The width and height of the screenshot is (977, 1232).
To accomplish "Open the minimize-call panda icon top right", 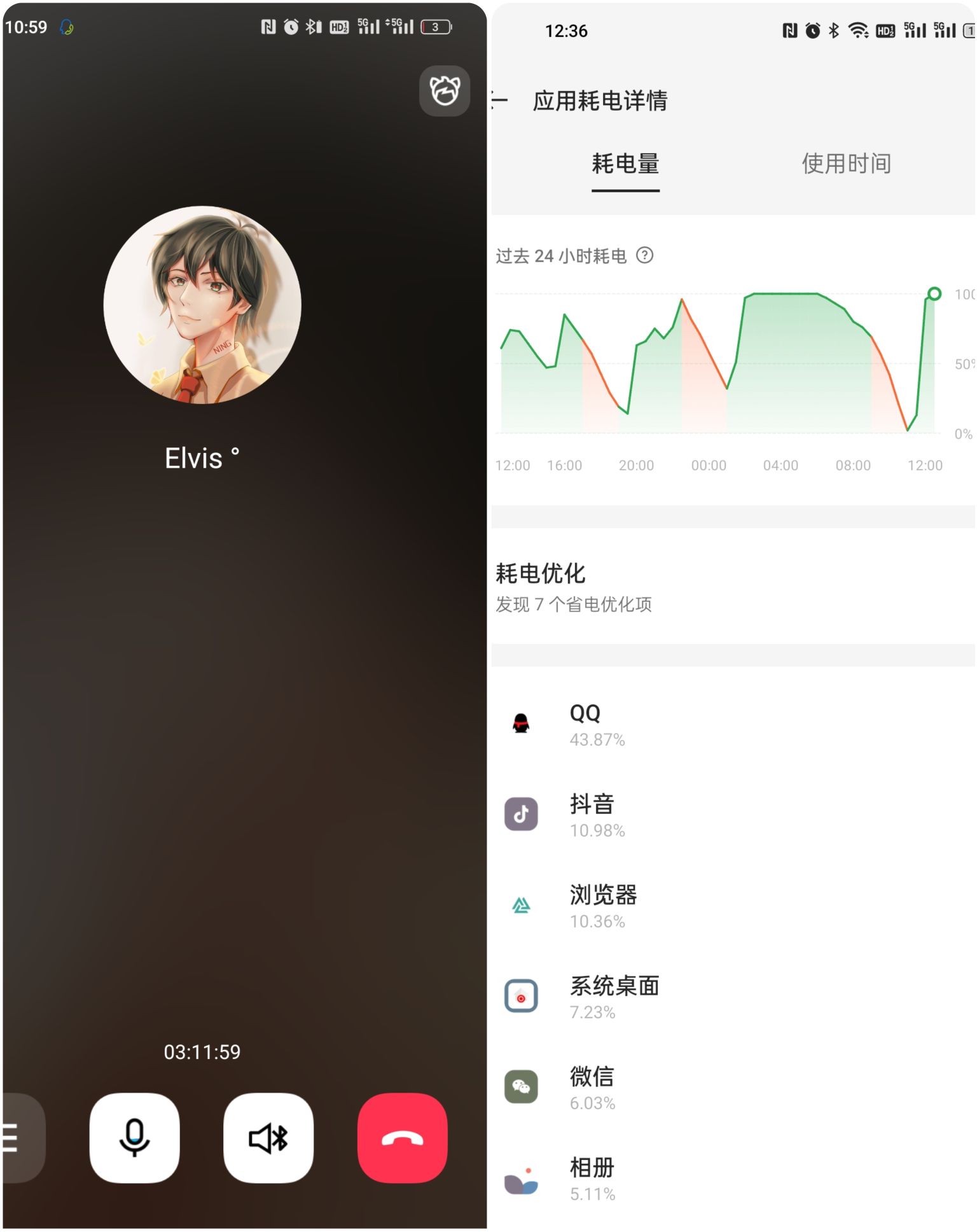I will coord(444,91).
